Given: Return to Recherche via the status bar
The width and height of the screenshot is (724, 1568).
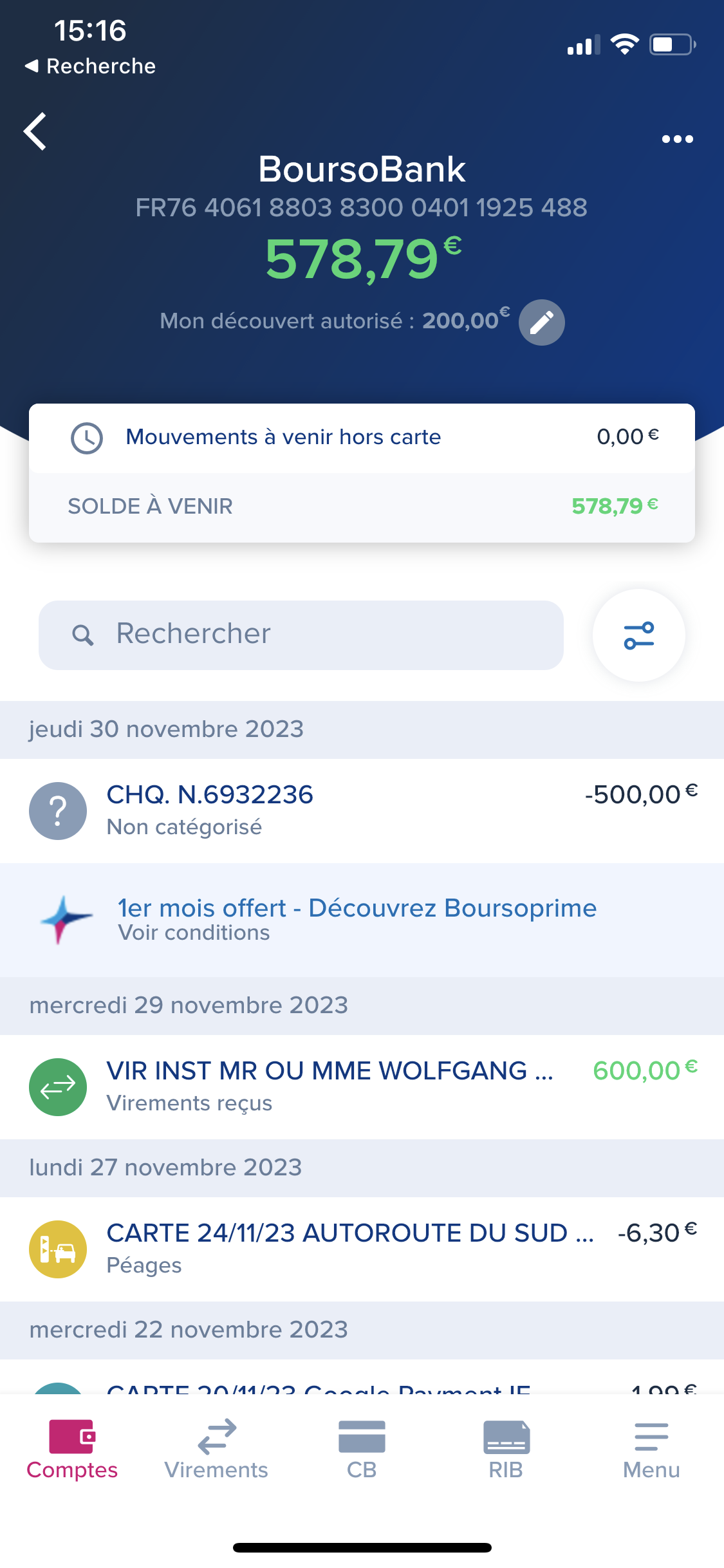Looking at the screenshot, I should [91, 66].
